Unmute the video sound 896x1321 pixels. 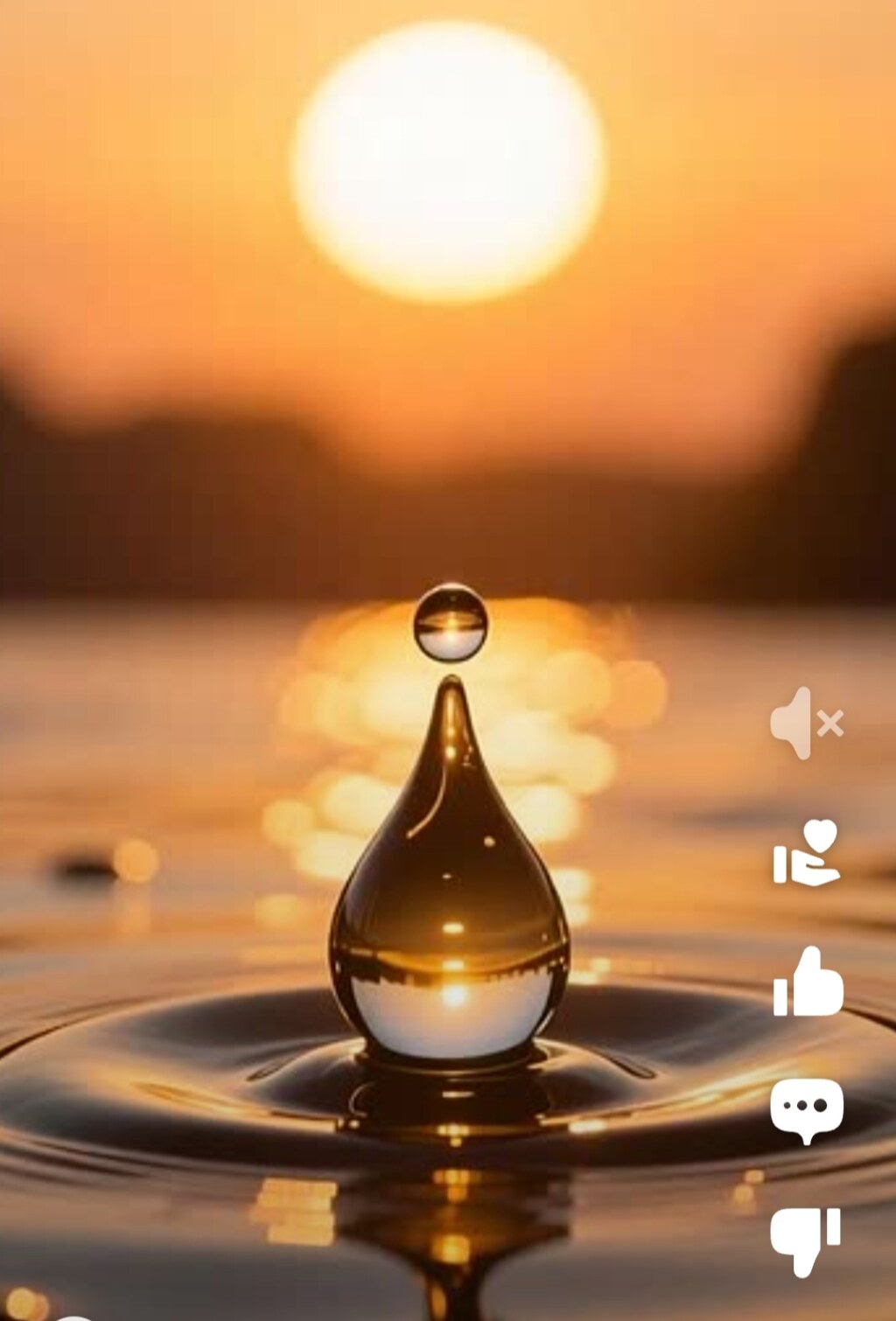click(x=806, y=723)
